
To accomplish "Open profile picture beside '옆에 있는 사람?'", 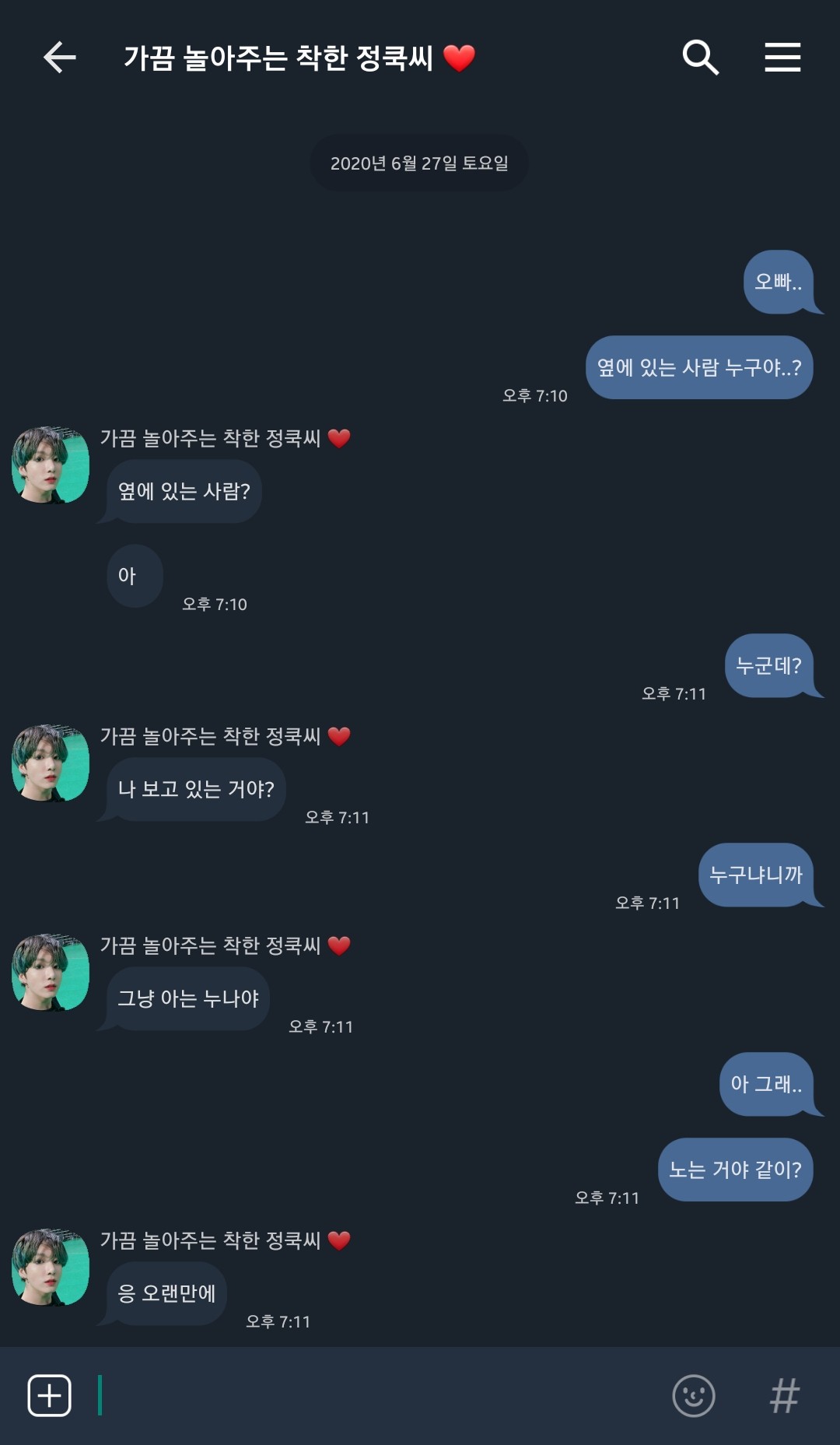I will (51, 465).
